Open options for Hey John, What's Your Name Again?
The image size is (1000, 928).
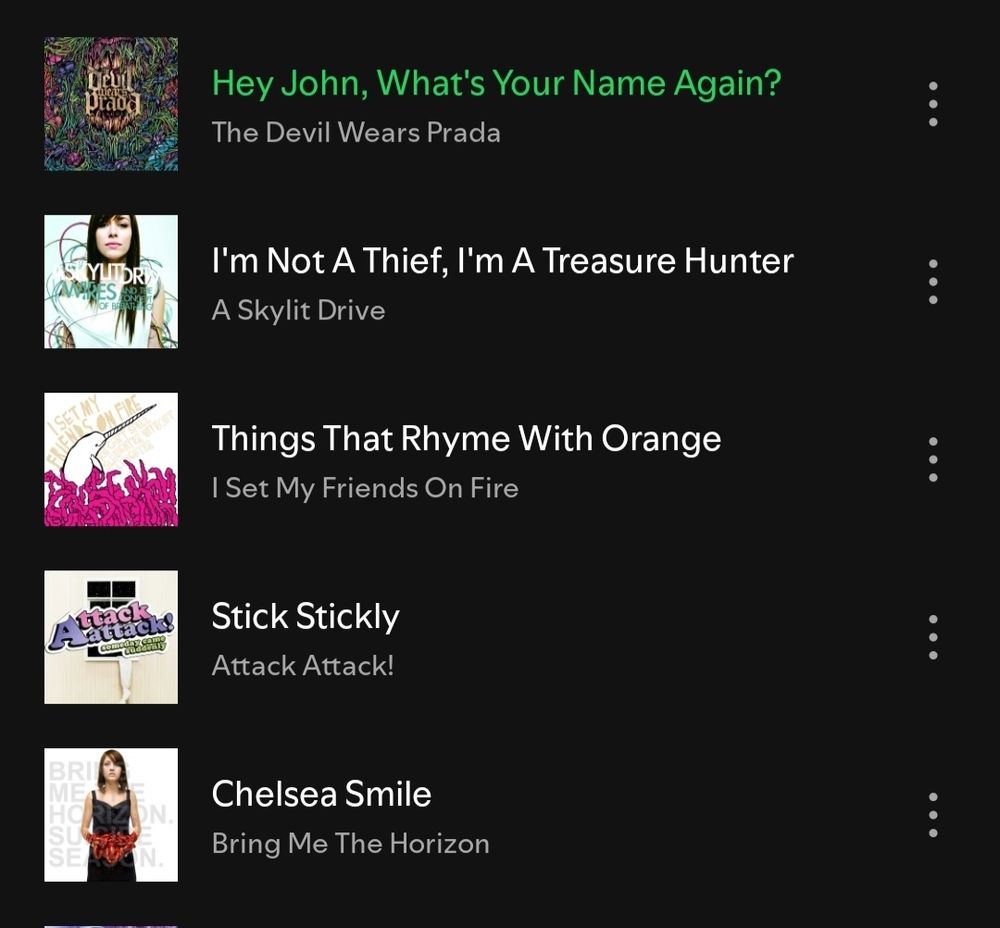(x=932, y=104)
